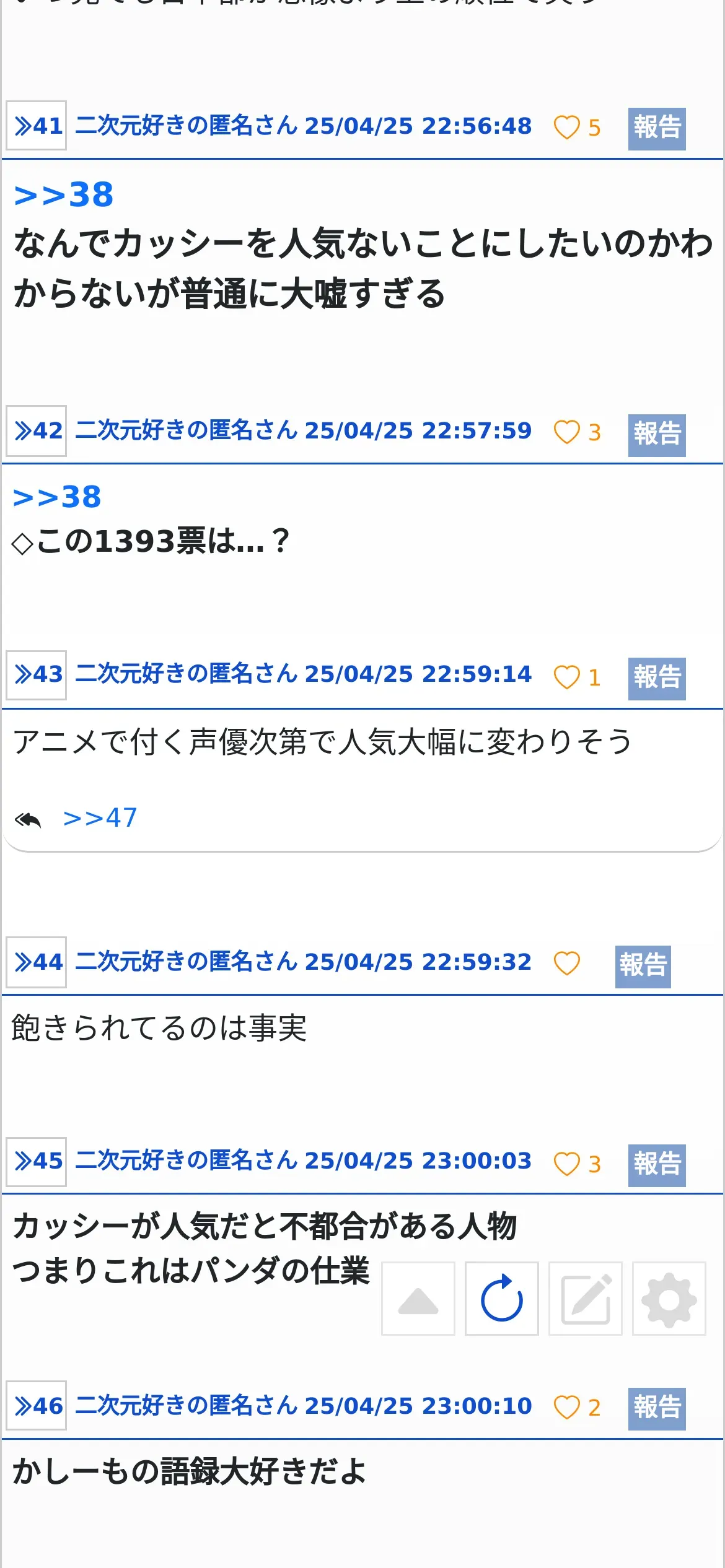Like post 44 with the heart icon
The image size is (725, 1568).
(566, 963)
